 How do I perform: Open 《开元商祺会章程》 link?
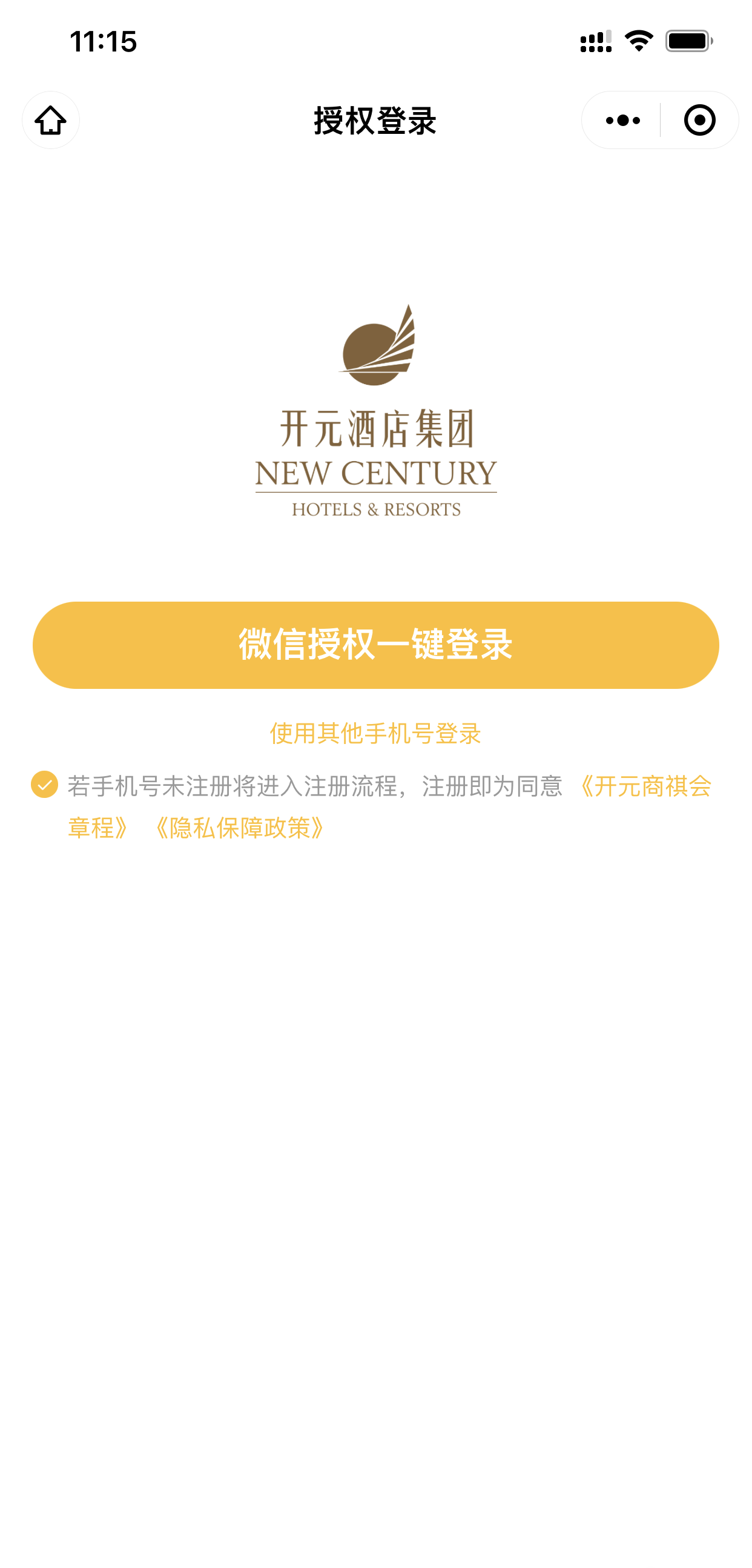pyautogui.click(x=642, y=786)
